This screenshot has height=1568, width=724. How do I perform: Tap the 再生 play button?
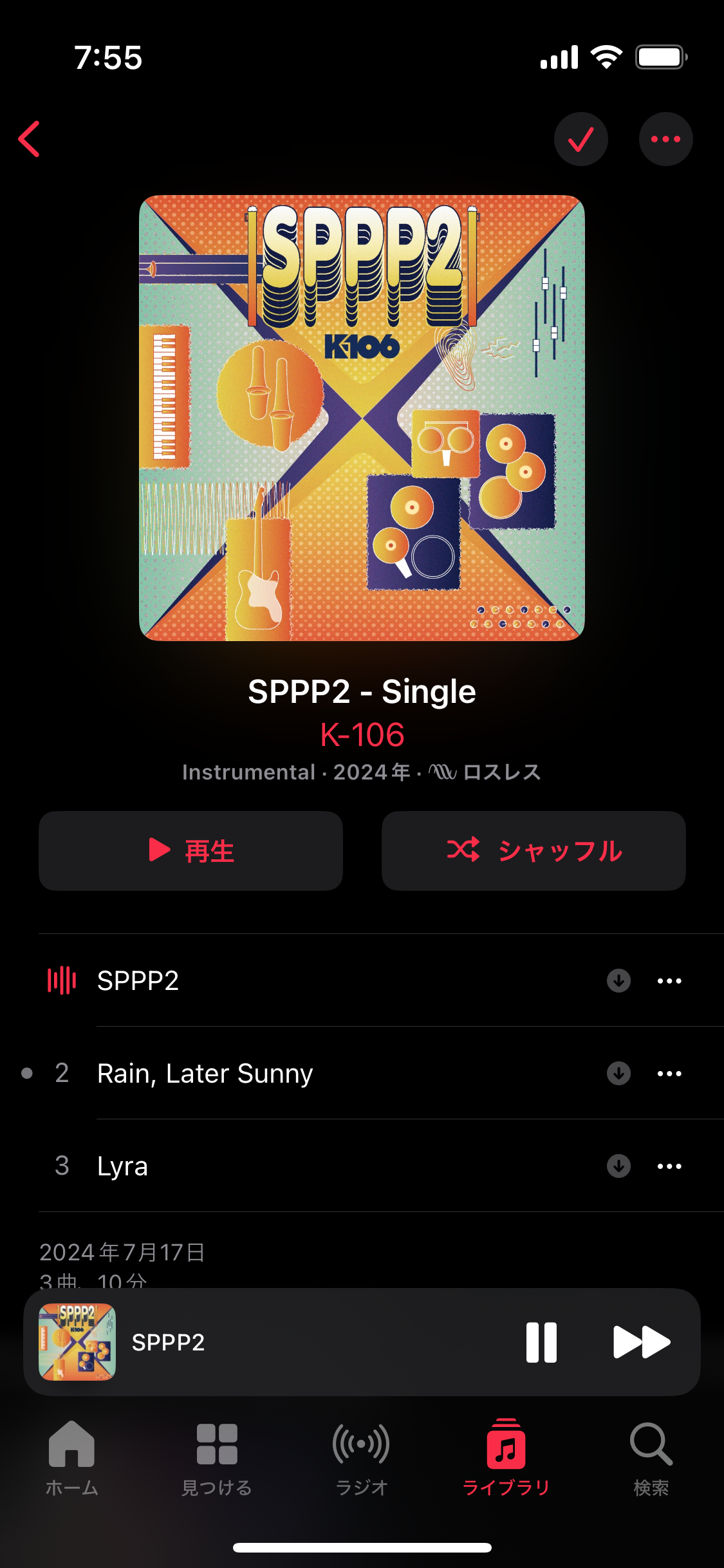tap(190, 850)
